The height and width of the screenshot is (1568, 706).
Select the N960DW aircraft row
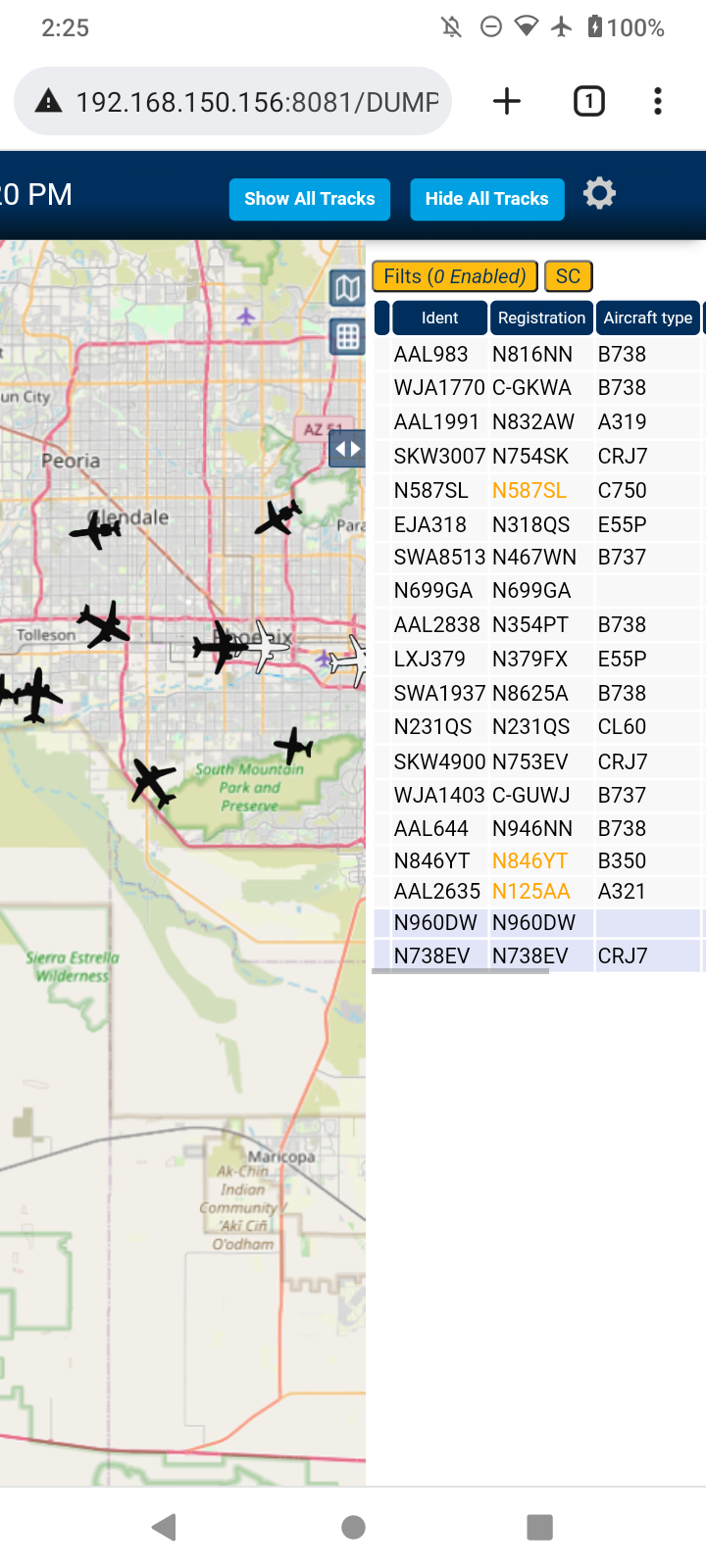tap(537, 923)
